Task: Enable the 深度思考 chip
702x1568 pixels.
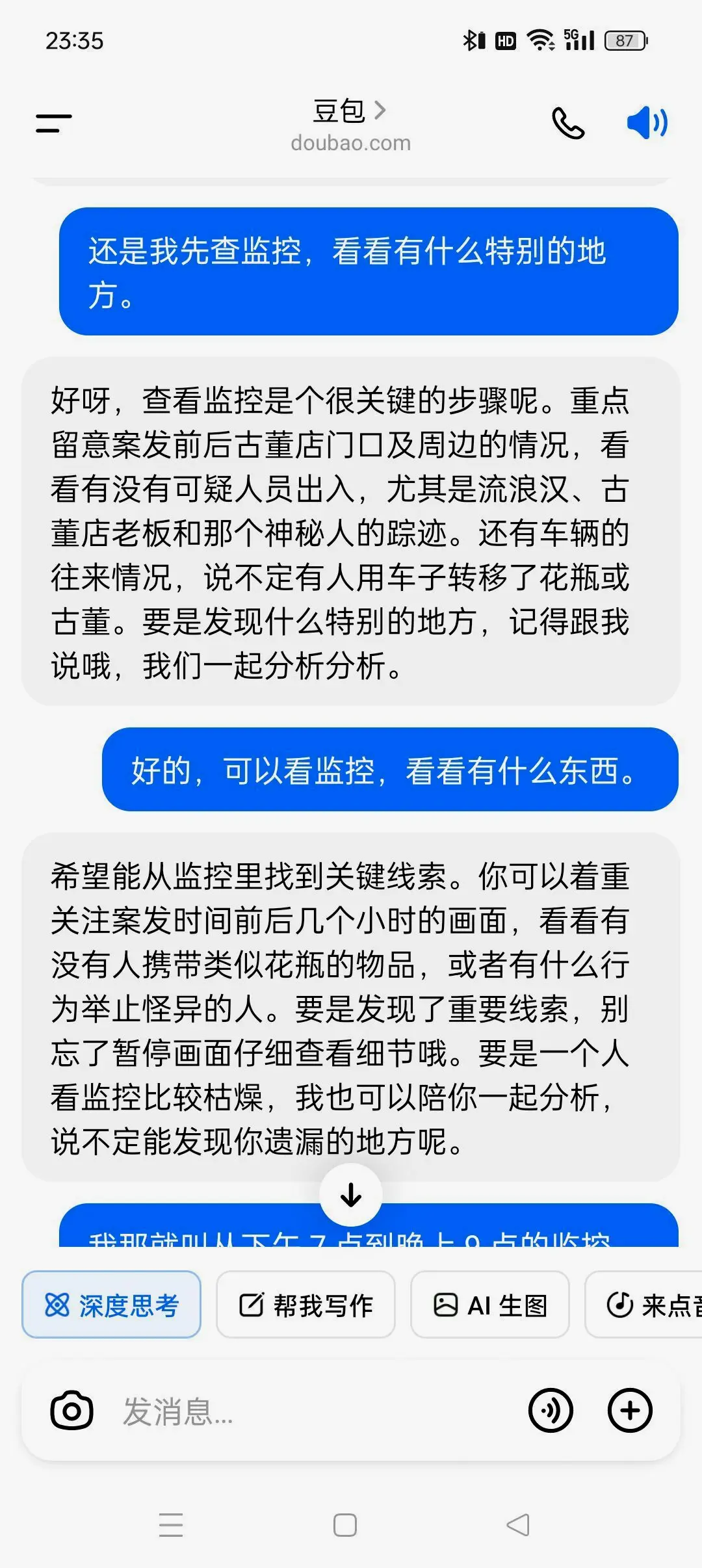Action: [111, 1304]
